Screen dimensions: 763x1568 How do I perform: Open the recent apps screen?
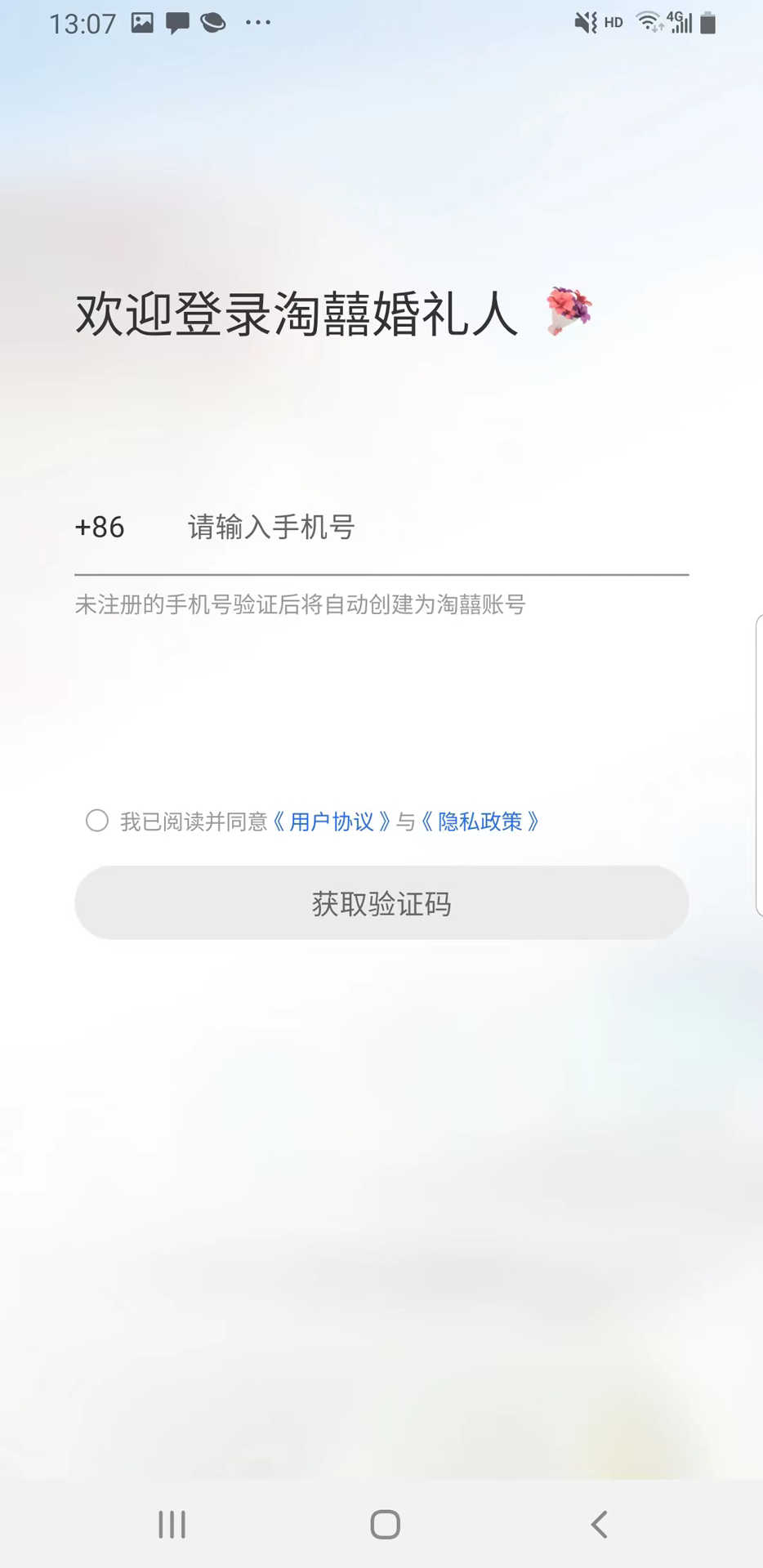(172, 1525)
